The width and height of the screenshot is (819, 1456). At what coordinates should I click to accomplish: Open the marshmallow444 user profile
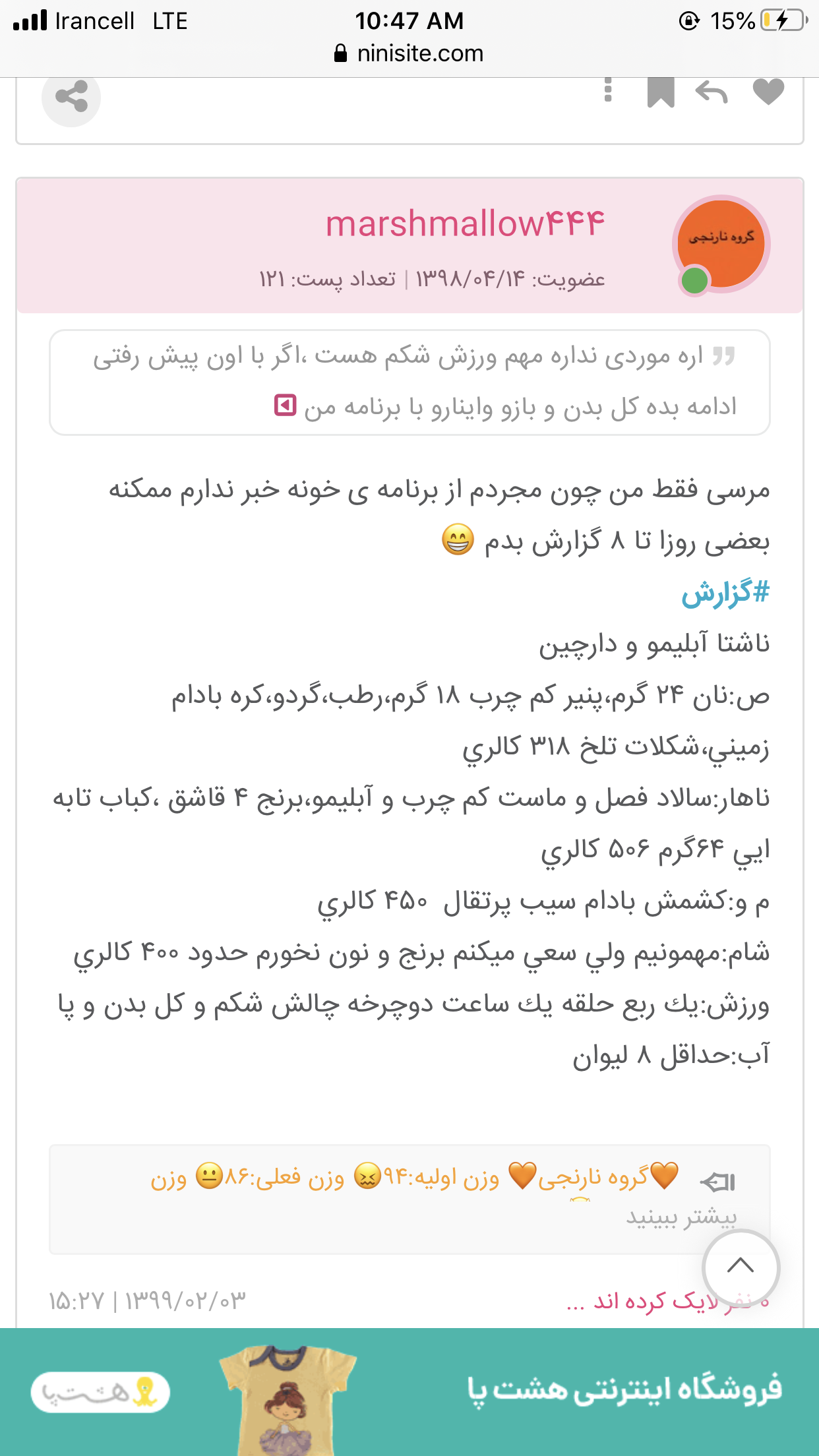pos(465,224)
